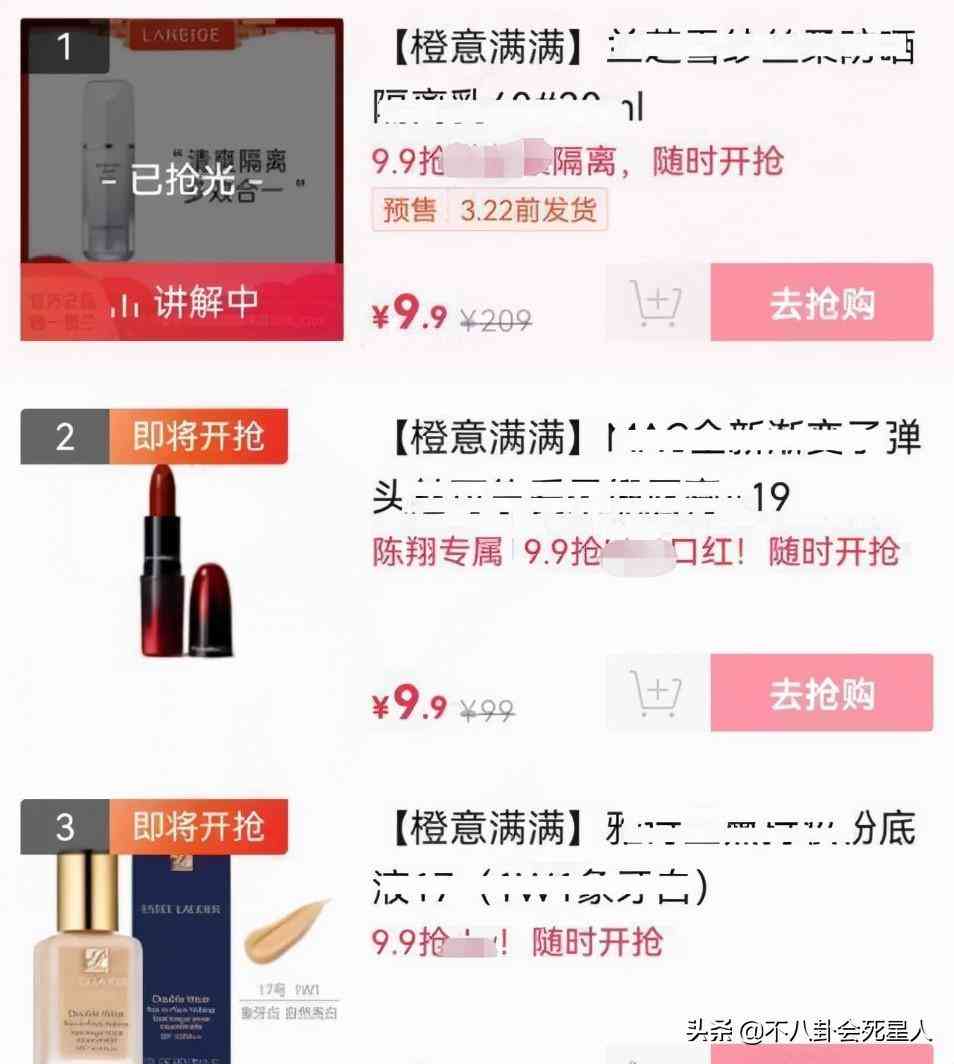Add the ¥209 isolation cream to cart

pyautogui.click(x=657, y=303)
